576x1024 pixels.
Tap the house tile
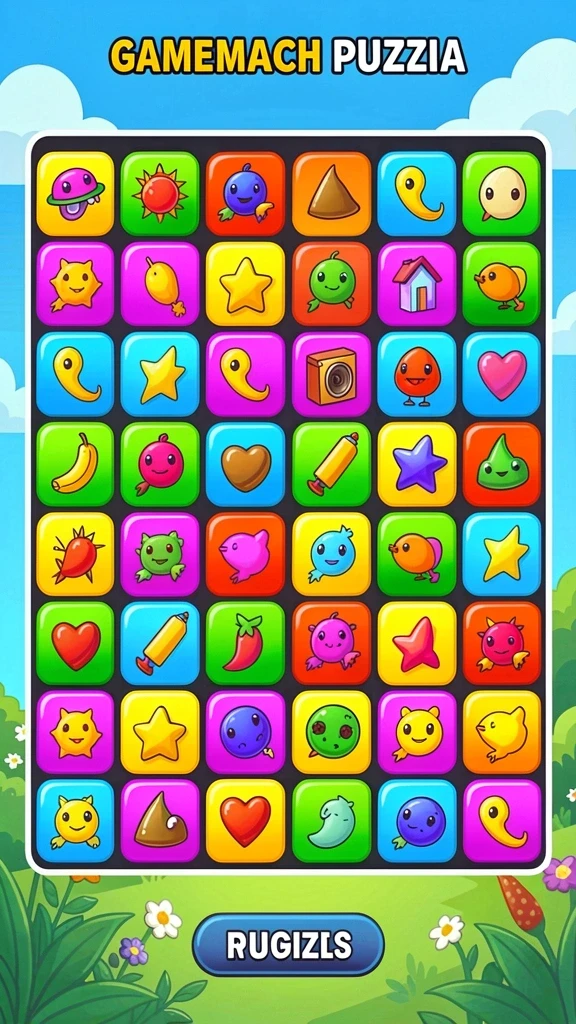point(417,284)
